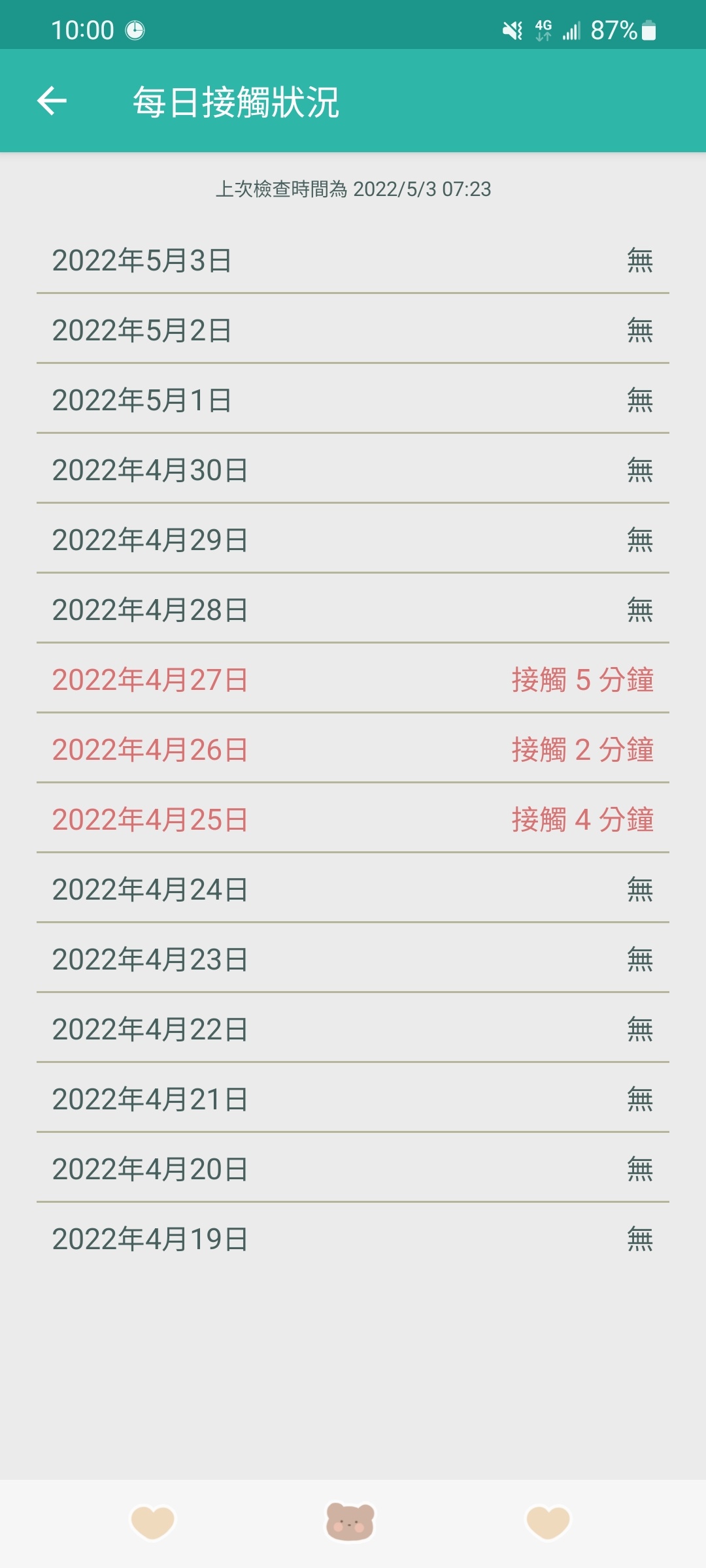
Task: Go back using the top-left arrow
Action: click(x=52, y=101)
